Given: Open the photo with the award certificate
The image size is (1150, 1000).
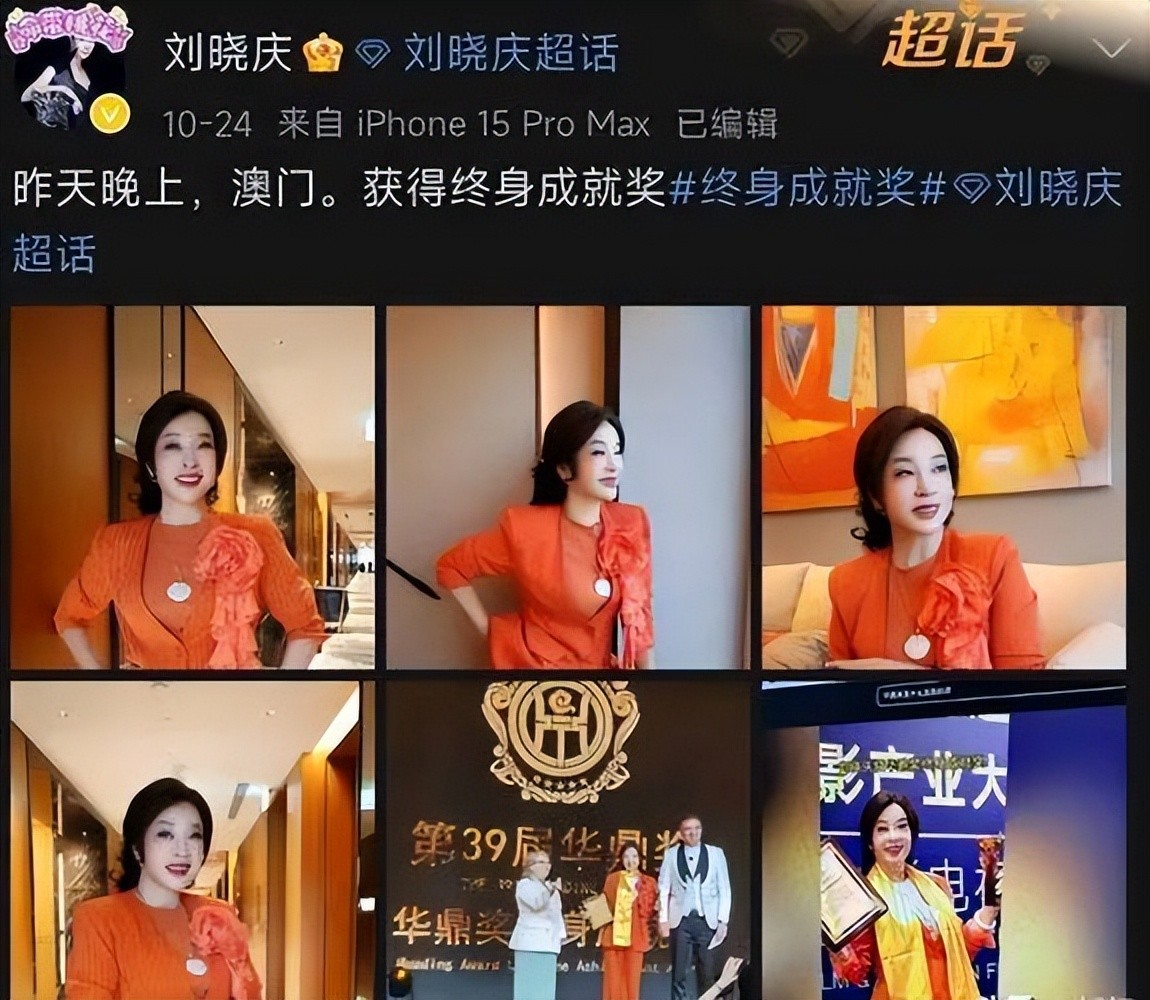Looking at the screenshot, I should pos(944,840).
